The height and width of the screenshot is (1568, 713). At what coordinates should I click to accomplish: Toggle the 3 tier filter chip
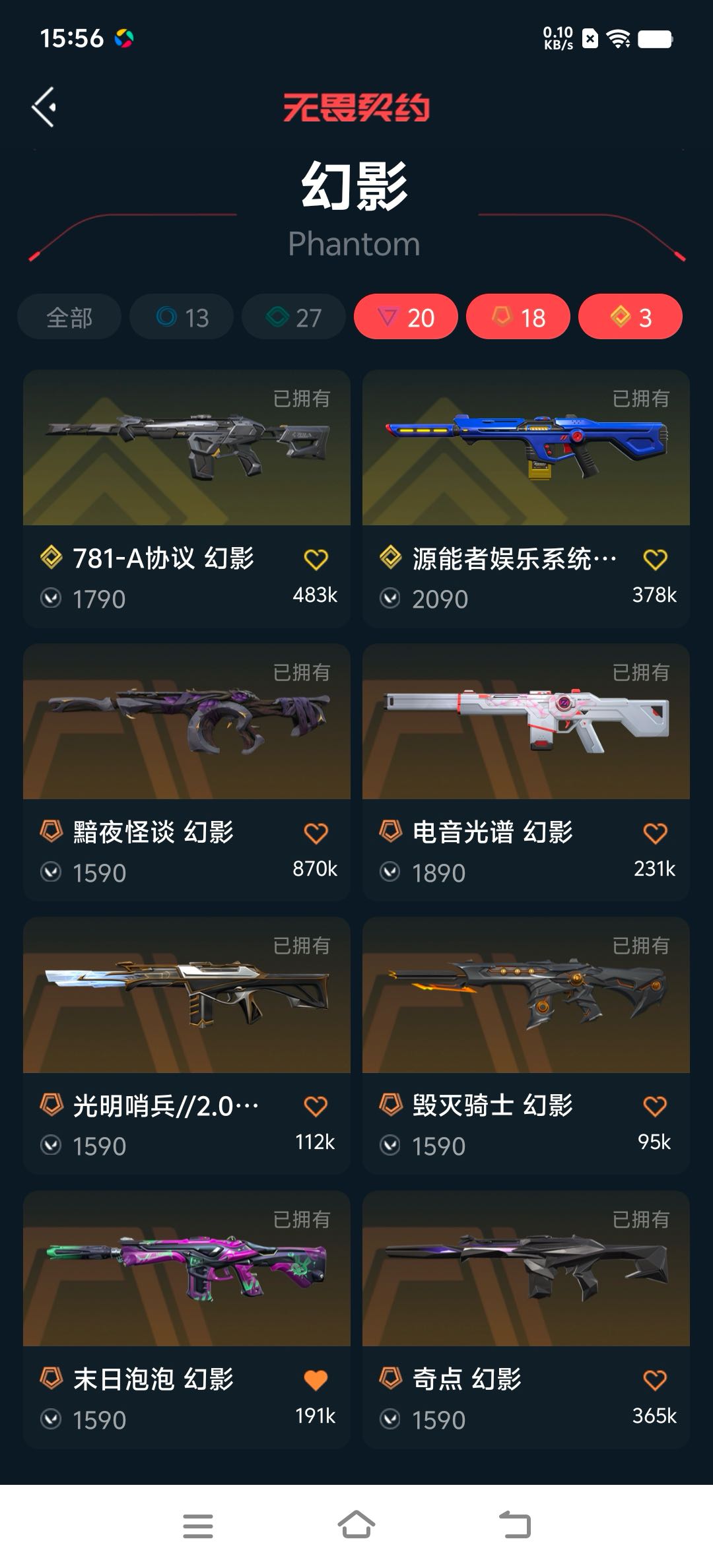630,317
